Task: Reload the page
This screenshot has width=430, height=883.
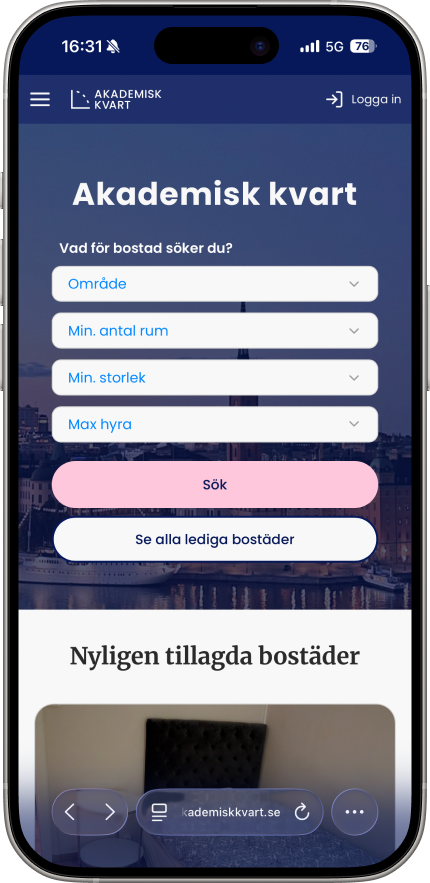Action: (x=302, y=812)
